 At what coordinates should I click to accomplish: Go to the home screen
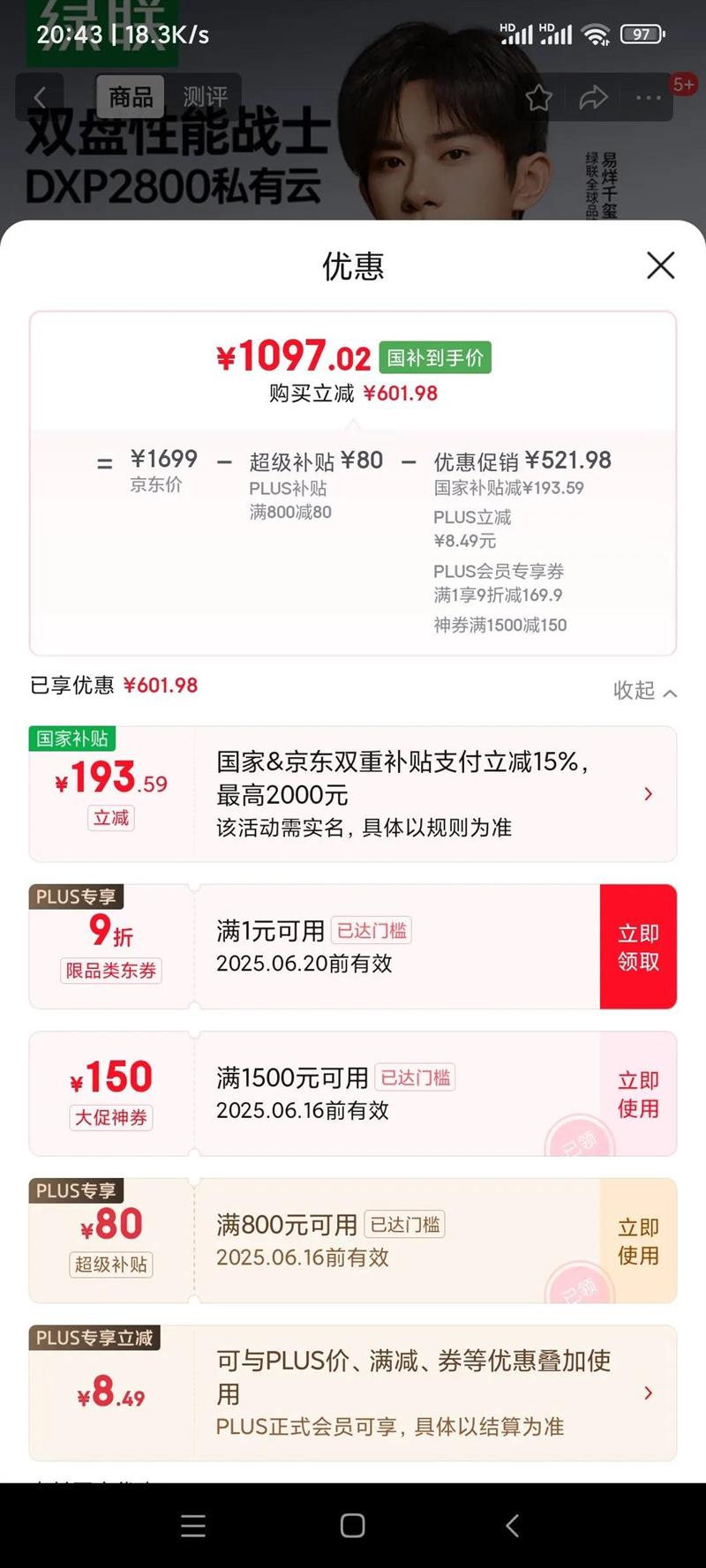(x=352, y=1526)
